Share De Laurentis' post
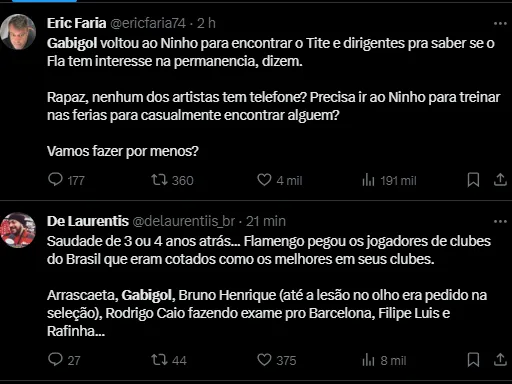 500,360
